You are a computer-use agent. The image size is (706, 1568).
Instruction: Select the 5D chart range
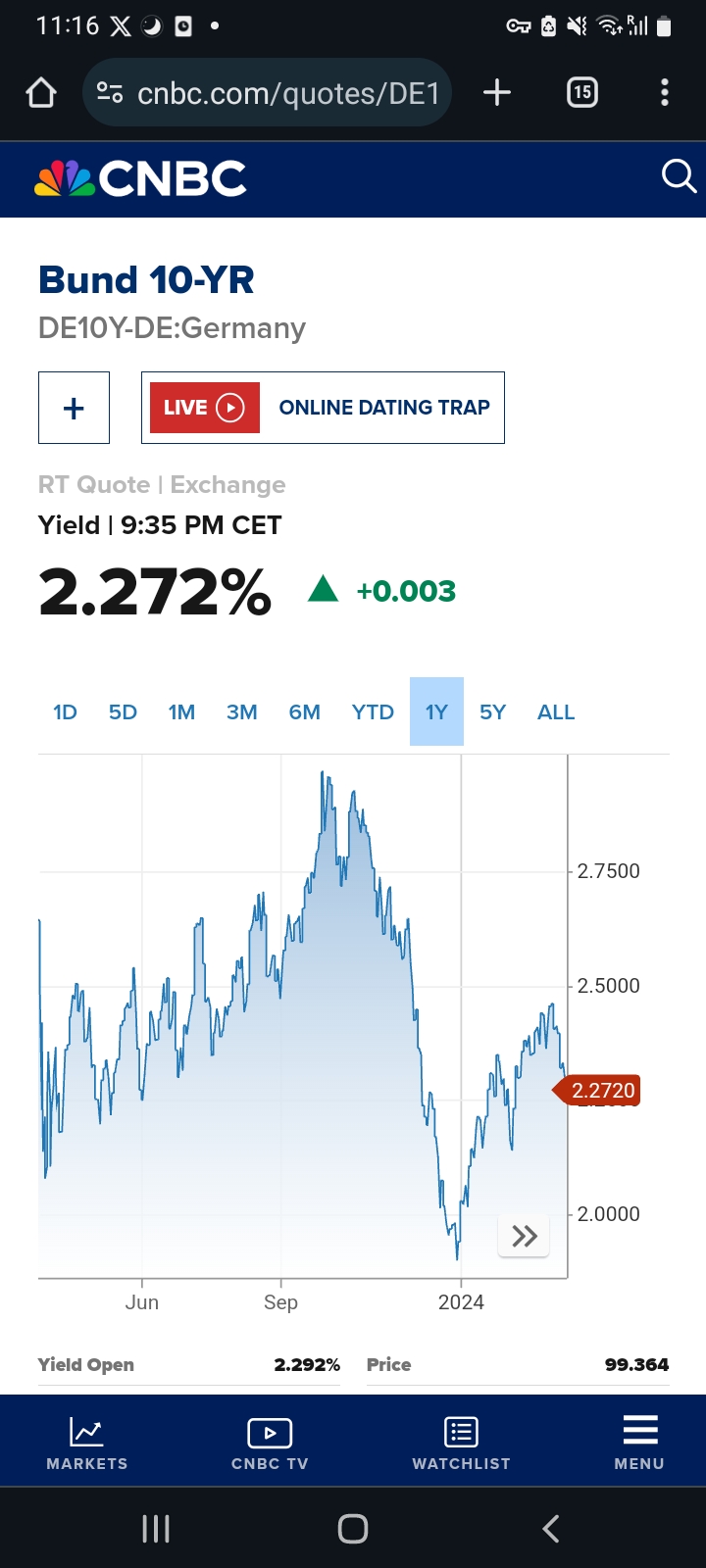click(x=123, y=712)
